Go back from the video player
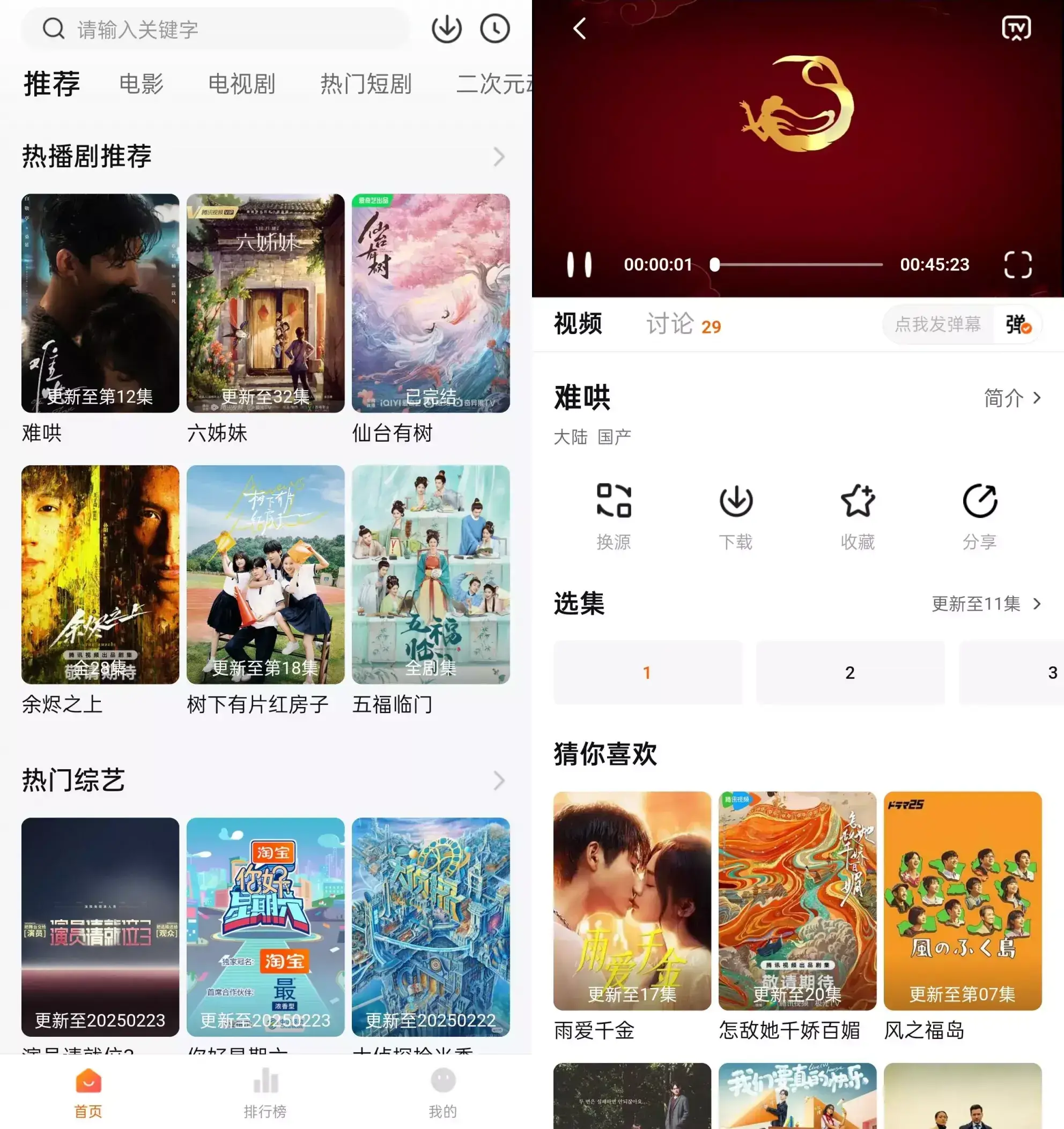The height and width of the screenshot is (1129, 1064). click(579, 28)
